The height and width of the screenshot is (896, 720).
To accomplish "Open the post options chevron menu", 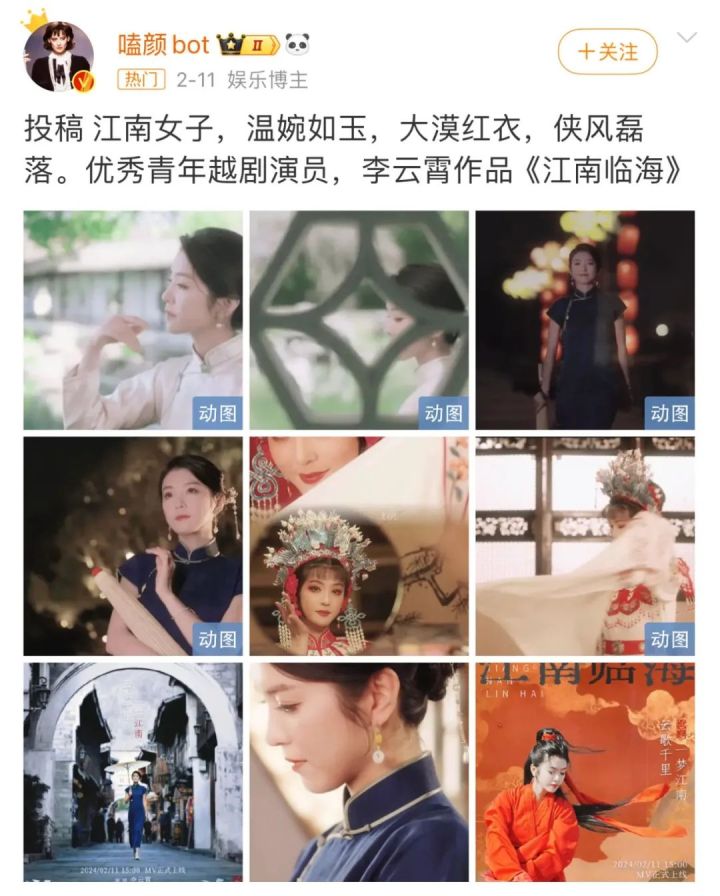I will pos(687,38).
